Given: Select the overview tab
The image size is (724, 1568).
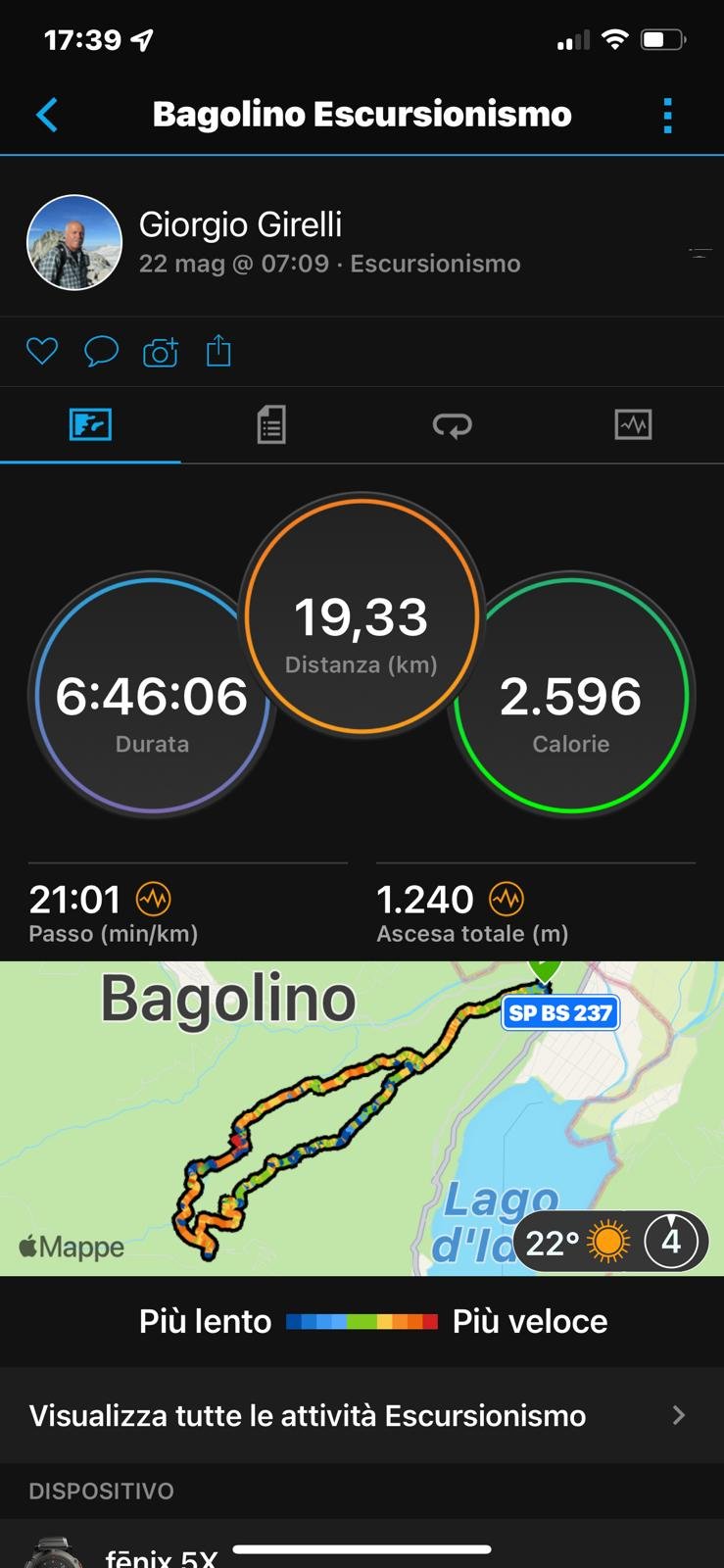Looking at the screenshot, I should click(x=90, y=424).
